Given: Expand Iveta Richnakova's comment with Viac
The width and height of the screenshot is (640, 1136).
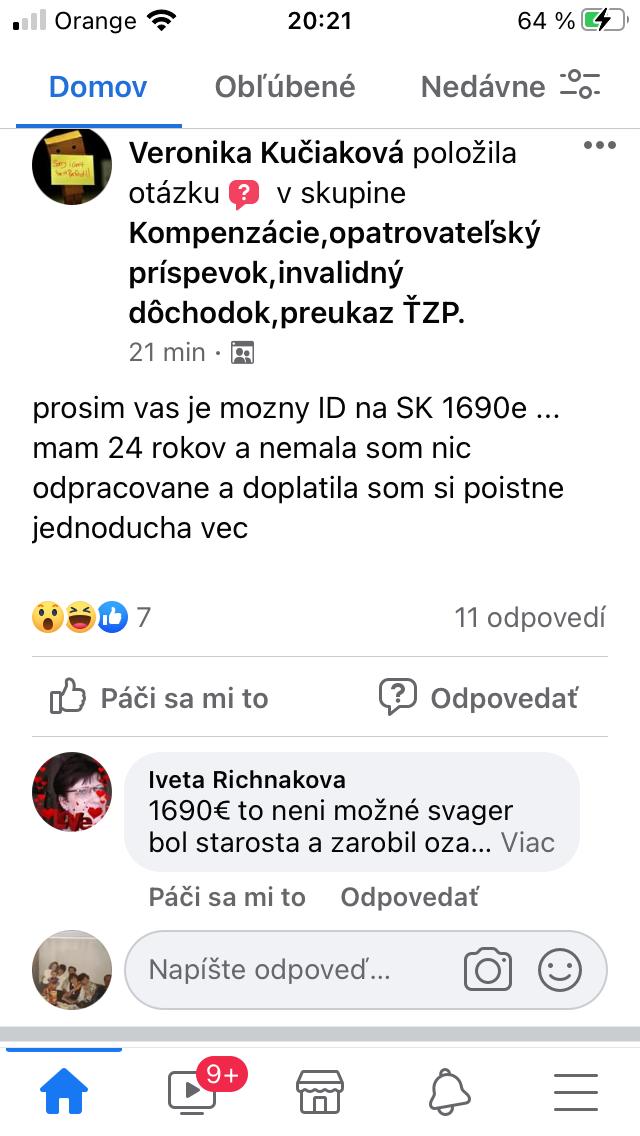Looking at the screenshot, I should (x=527, y=842).
